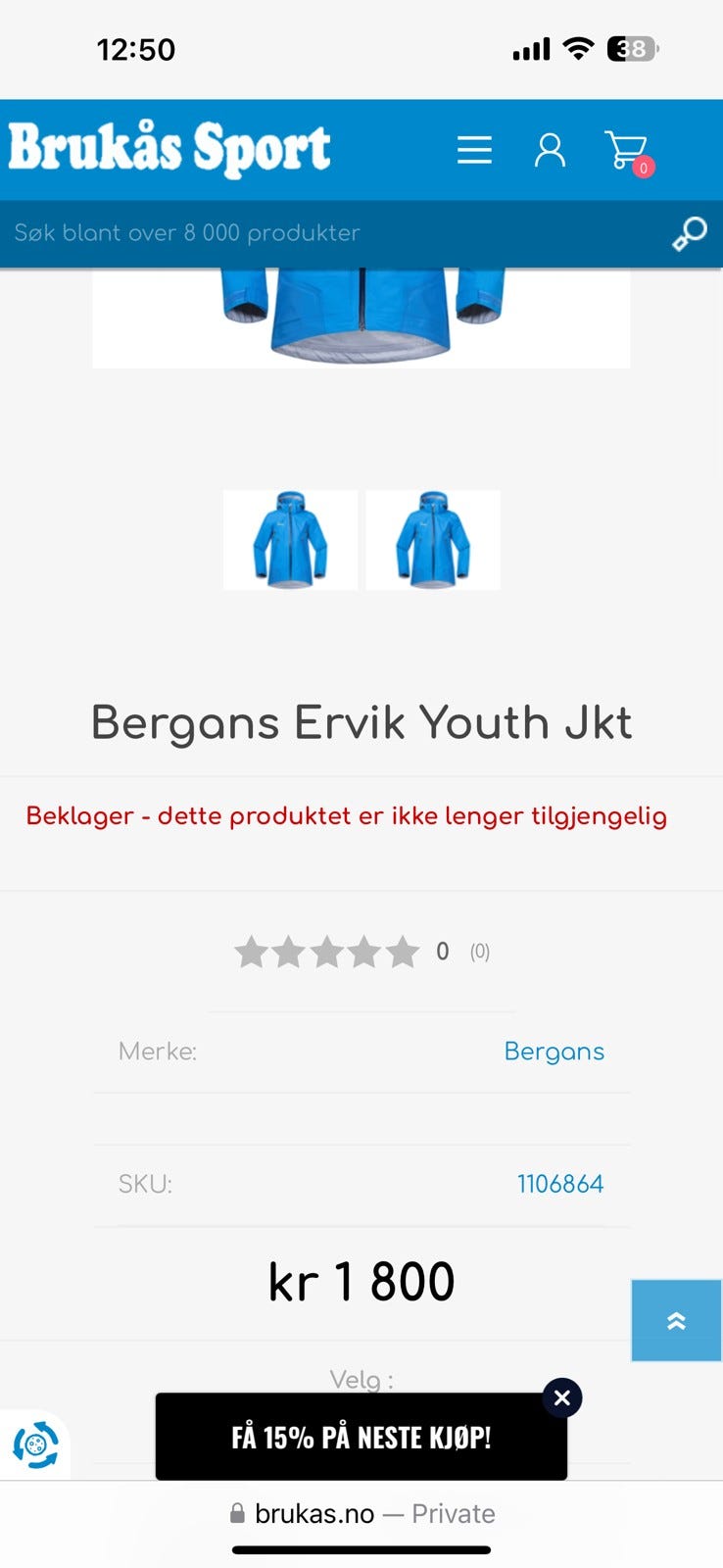Viewport: 723px width, 1568px height.
Task: Open the cookie settings icon
Action: click(35, 1445)
